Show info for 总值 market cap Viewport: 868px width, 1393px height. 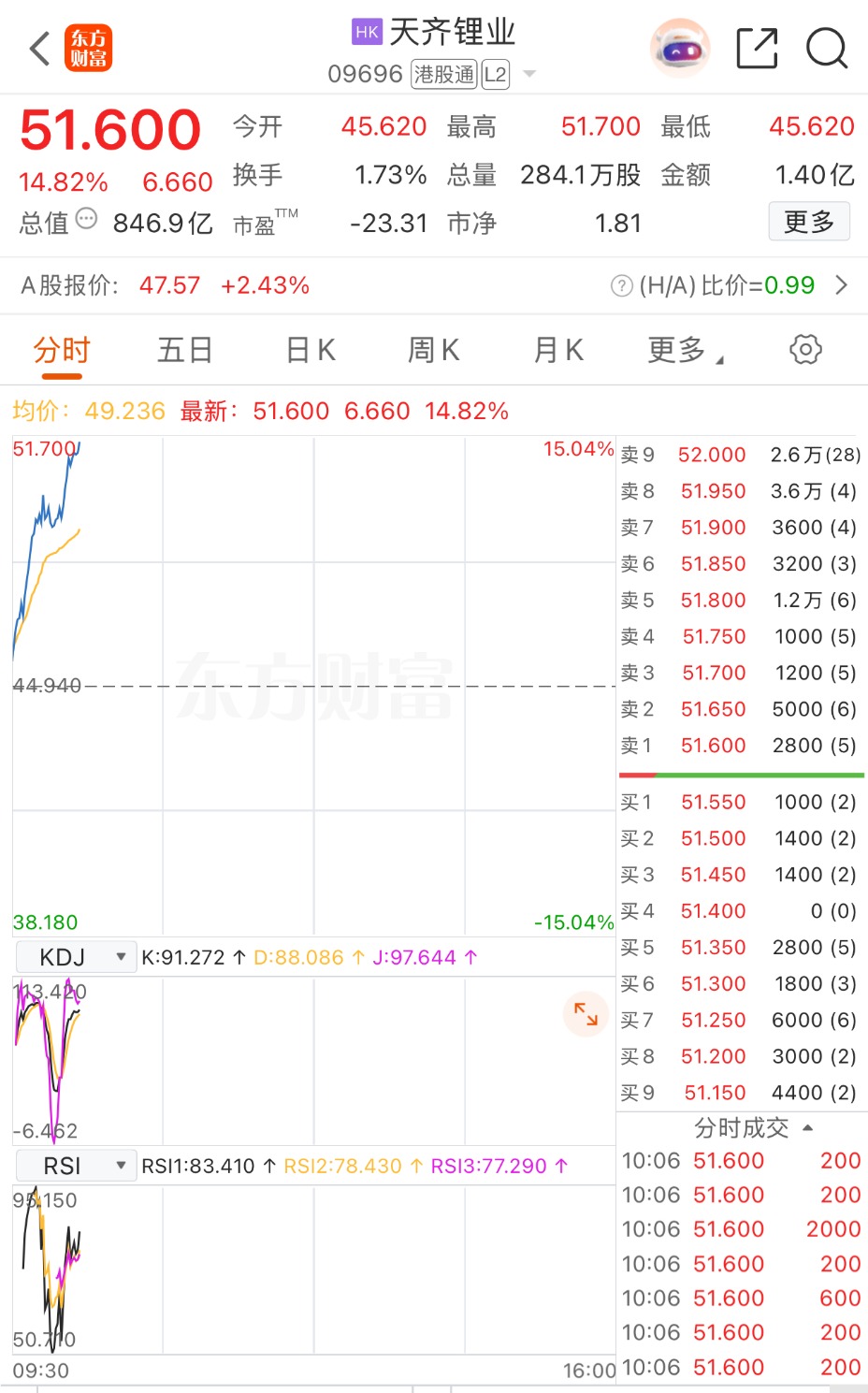click(86, 220)
